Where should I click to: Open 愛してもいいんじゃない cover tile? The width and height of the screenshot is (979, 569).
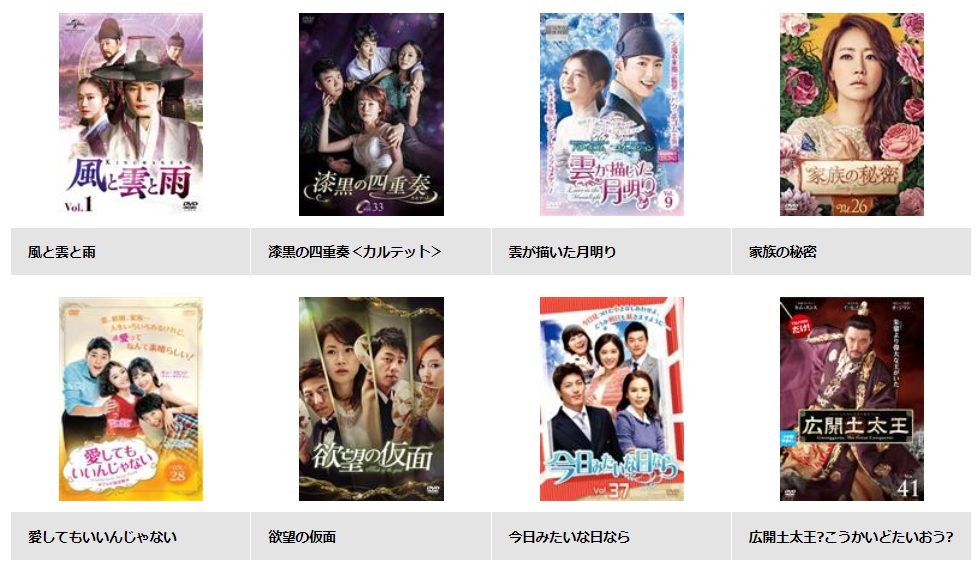130,398
